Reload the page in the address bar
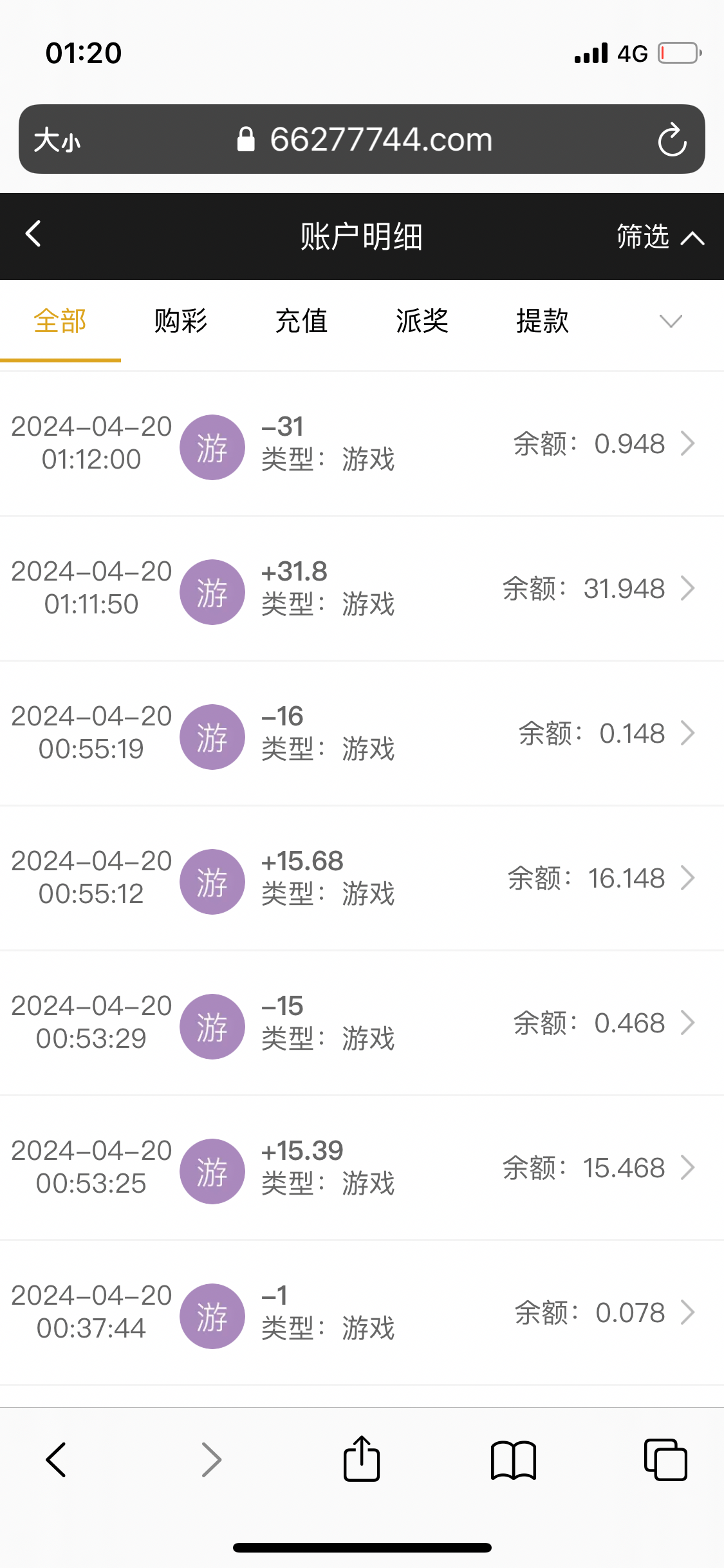This screenshot has width=724, height=1568. [672, 140]
